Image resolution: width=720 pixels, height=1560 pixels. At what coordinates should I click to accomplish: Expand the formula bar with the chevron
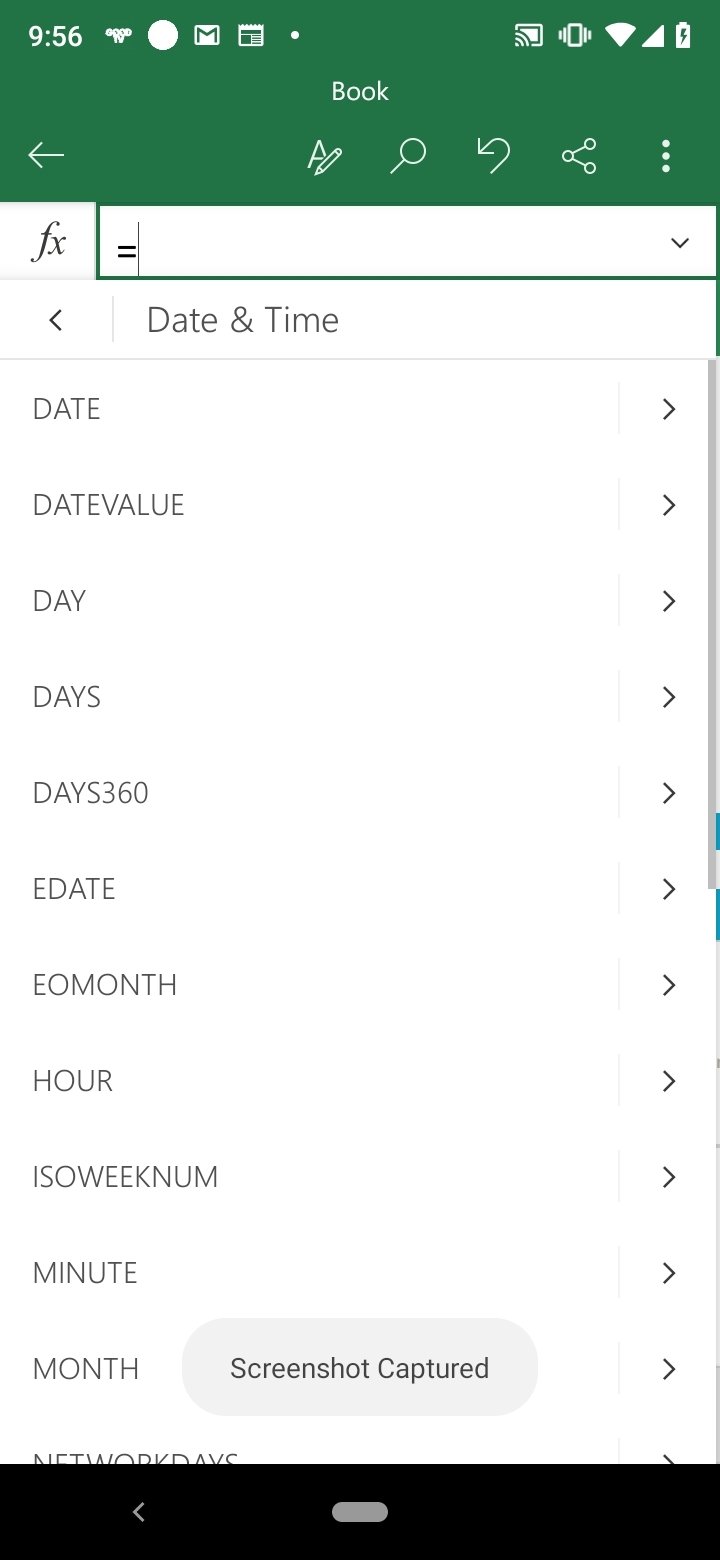coord(680,242)
